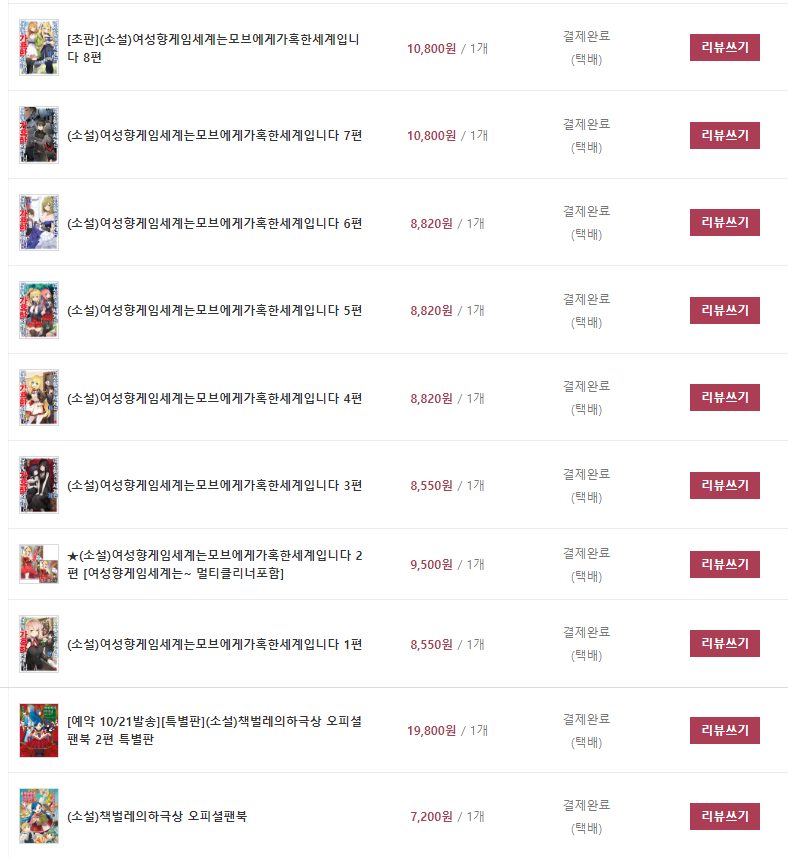Open the [예약 10/21발송] 특별판 title link
Image resolution: width=788 pixels, height=858 pixels.
point(208,731)
